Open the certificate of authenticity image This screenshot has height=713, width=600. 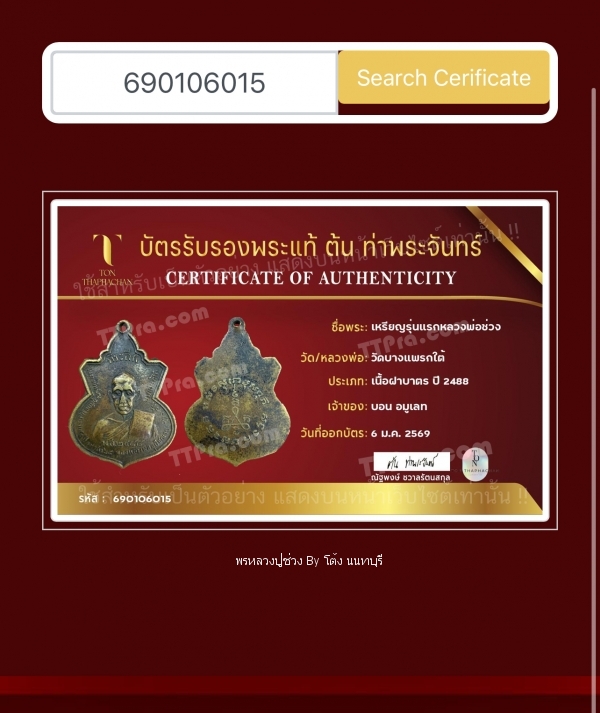point(299,360)
